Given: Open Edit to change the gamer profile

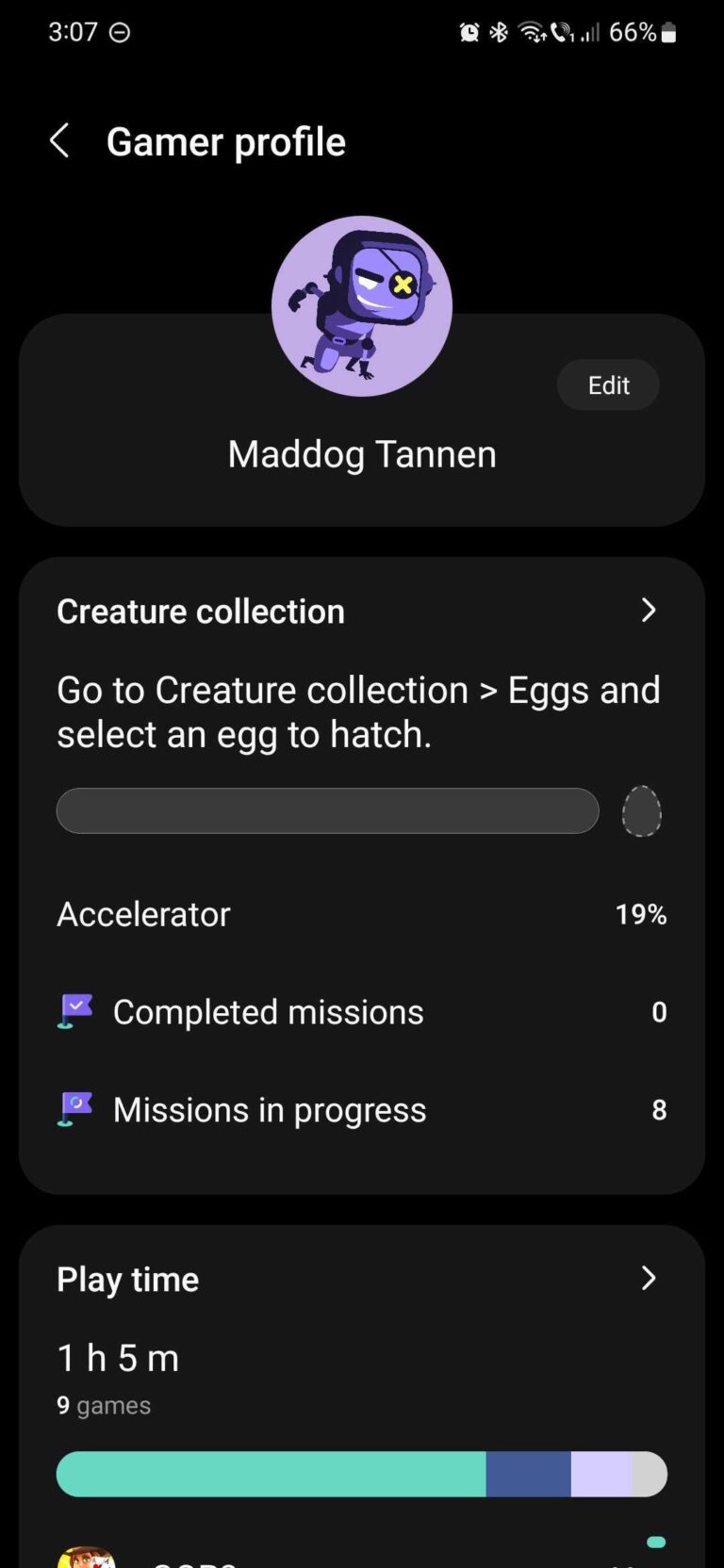Looking at the screenshot, I should coord(607,384).
